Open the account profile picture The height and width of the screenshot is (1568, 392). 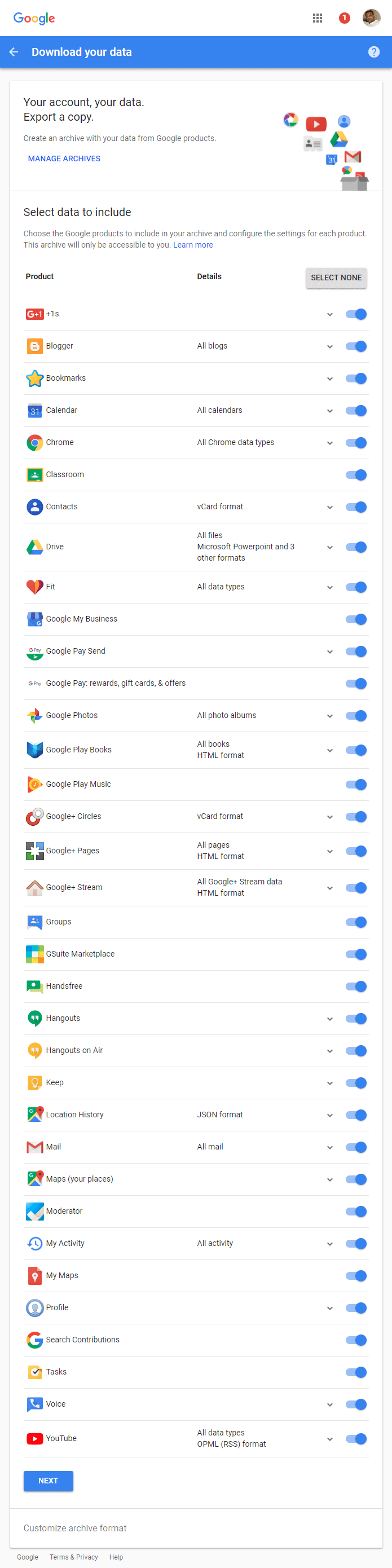371,18
